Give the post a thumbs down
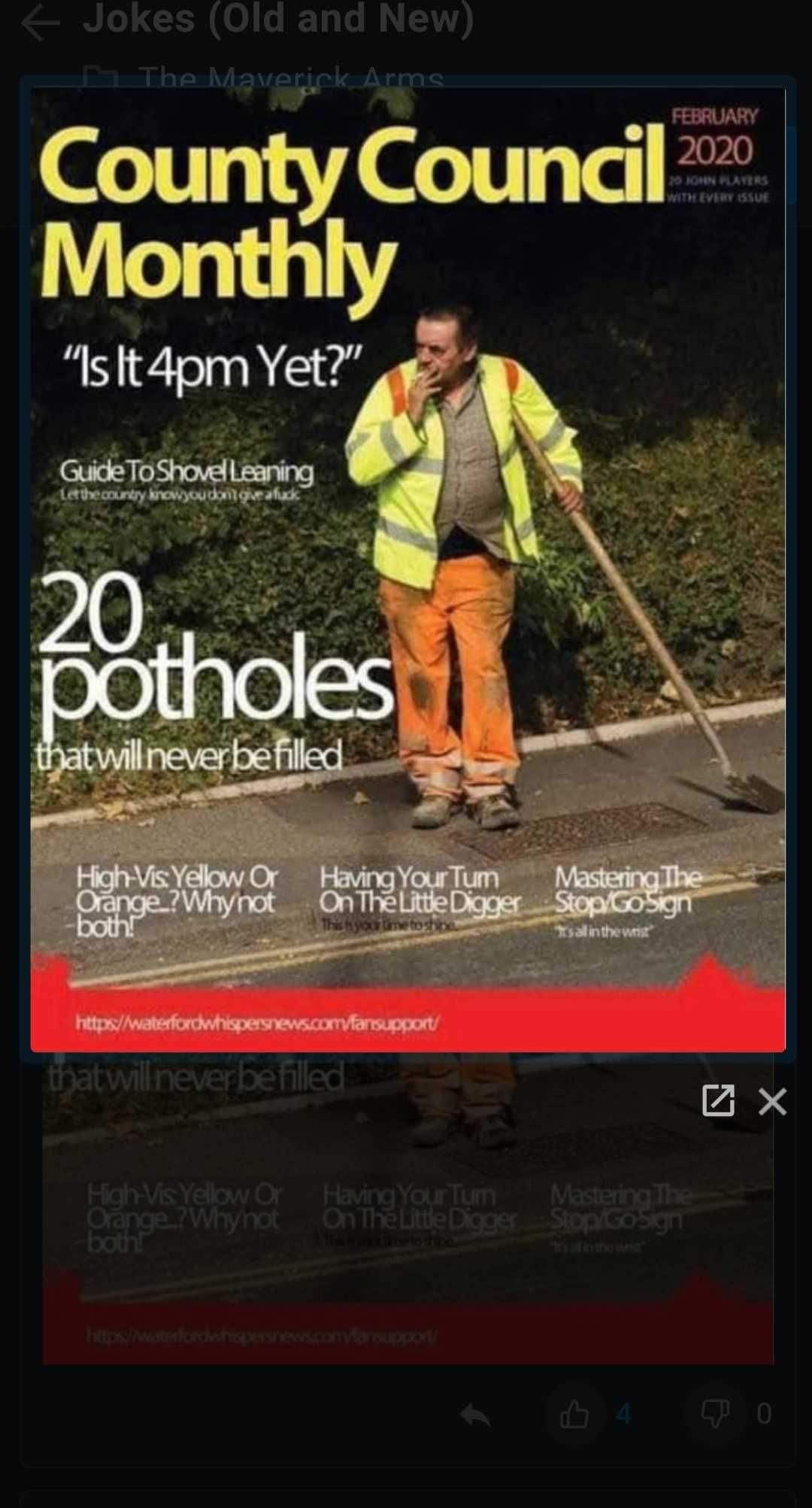This screenshot has width=812, height=1508. 715,1414
